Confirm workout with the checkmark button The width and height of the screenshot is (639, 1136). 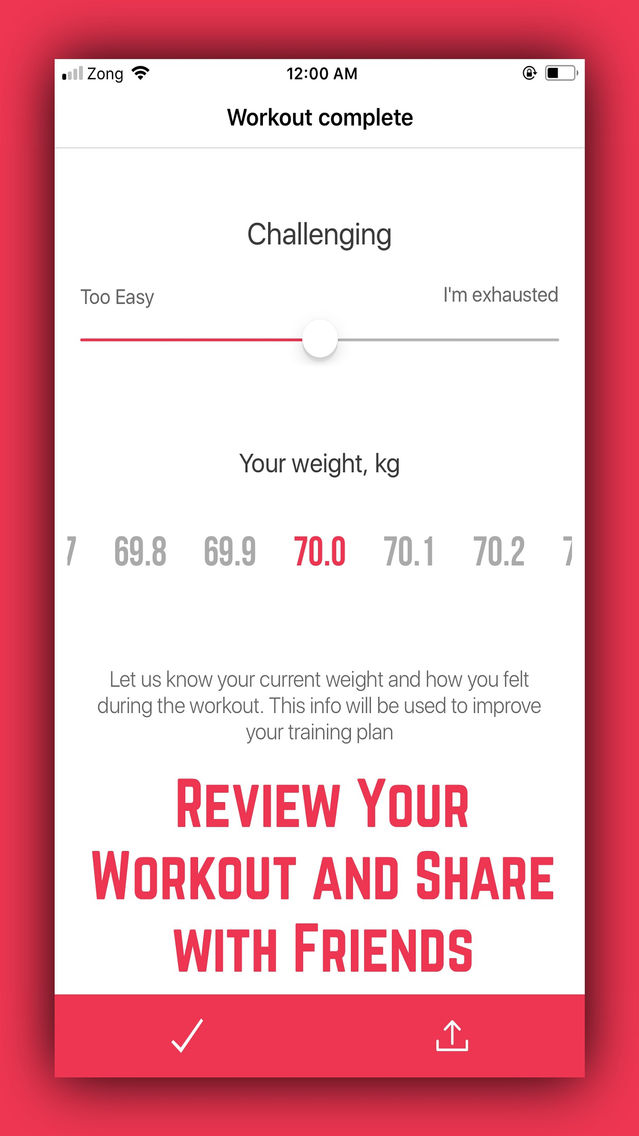click(x=187, y=1036)
